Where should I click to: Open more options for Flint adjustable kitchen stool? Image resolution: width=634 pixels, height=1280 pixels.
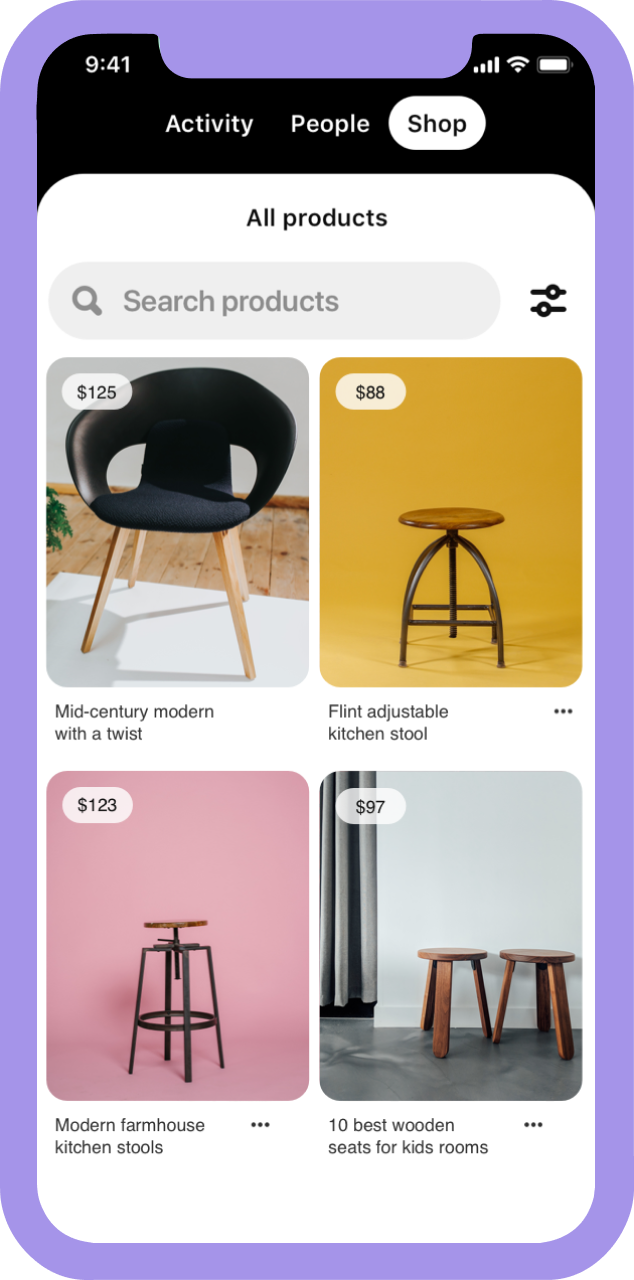(x=563, y=711)
